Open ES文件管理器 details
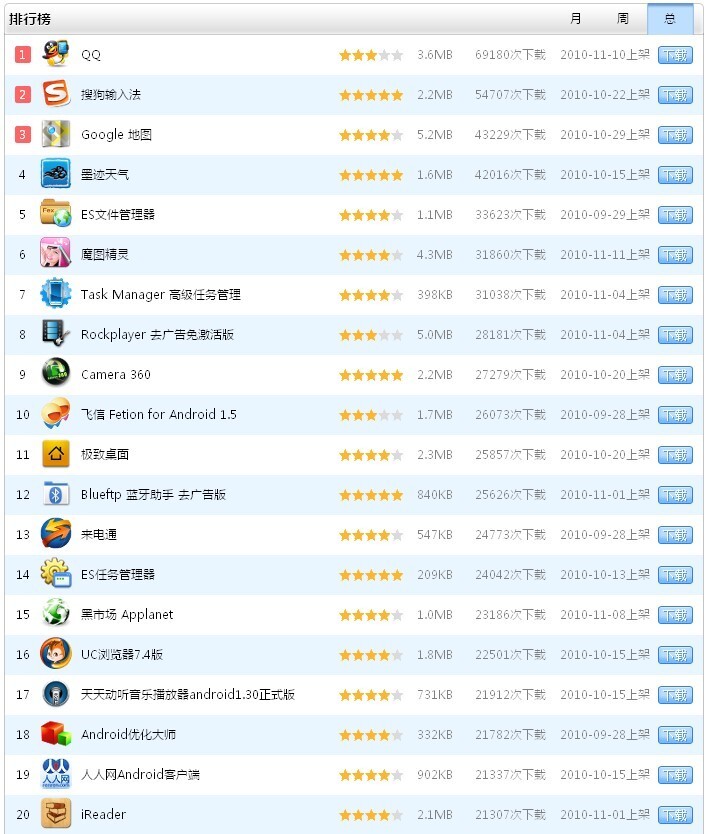 (x=117, y=215)
